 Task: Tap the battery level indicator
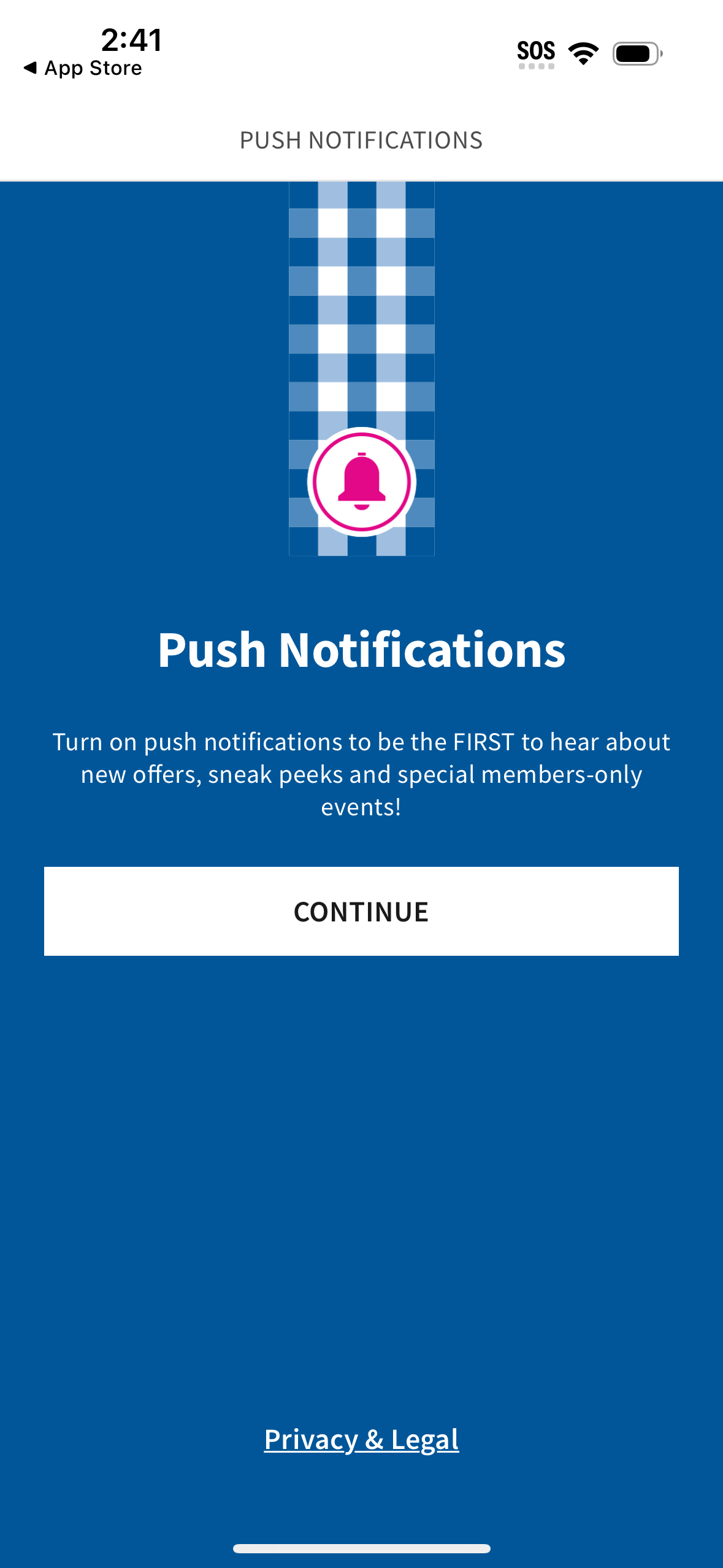pyautogui.click(x=635, y=53)
